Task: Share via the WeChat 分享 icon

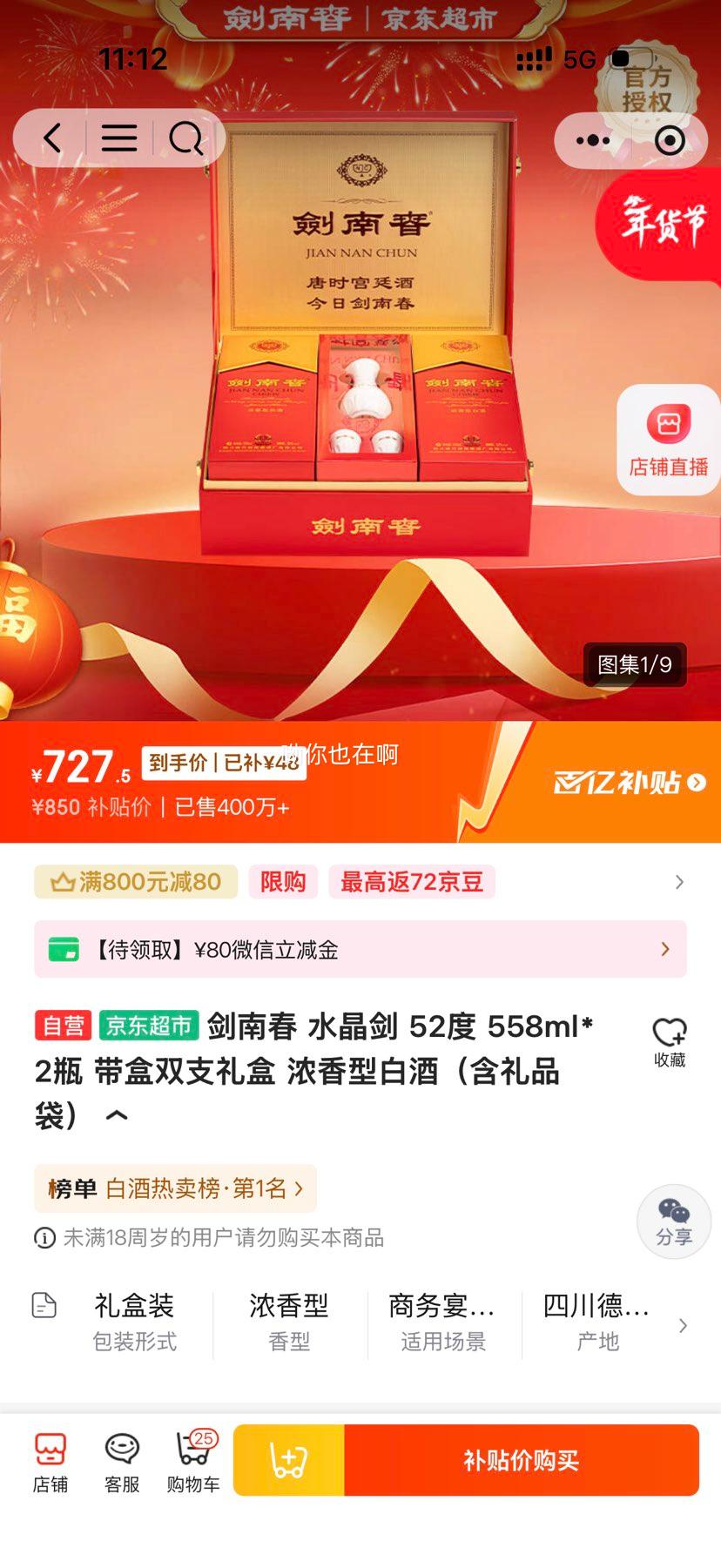Action: [x=673, y=1222]
